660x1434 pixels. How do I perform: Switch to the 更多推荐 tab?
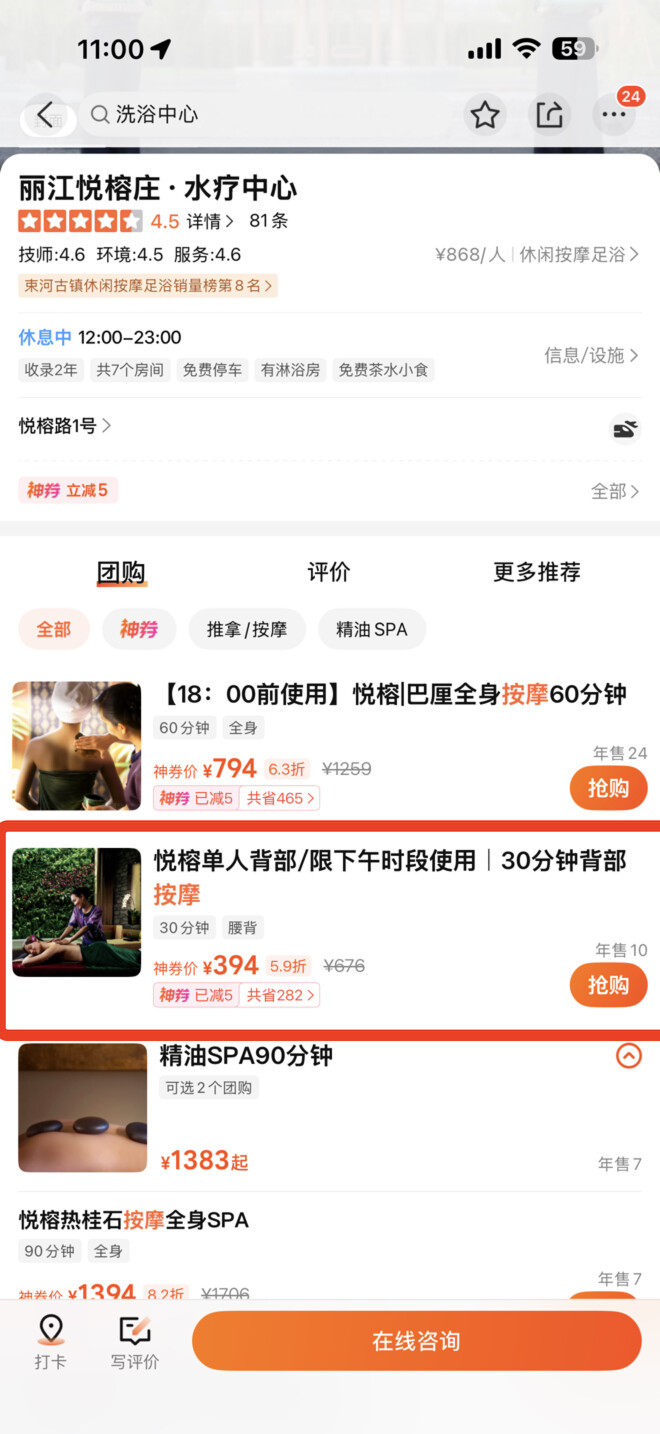coord(536,572)
